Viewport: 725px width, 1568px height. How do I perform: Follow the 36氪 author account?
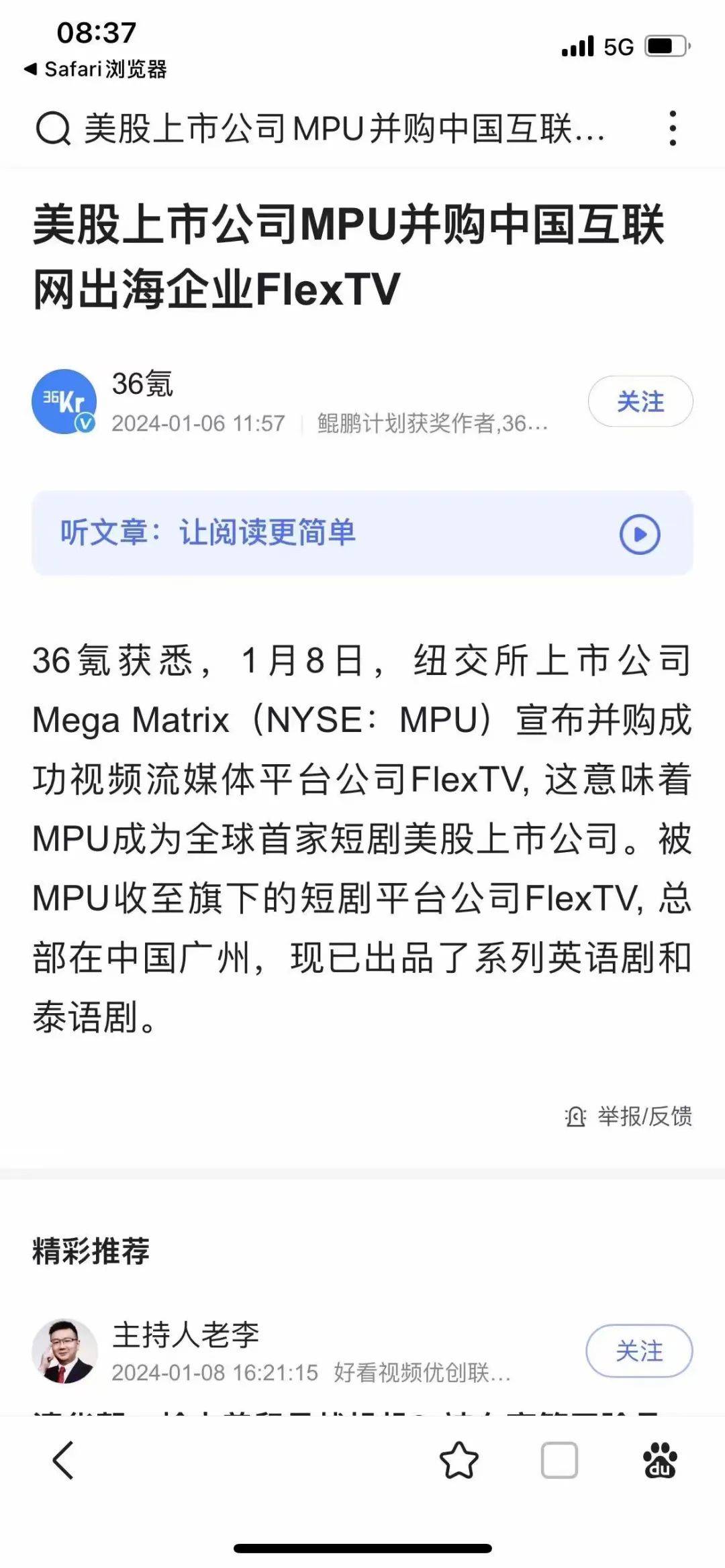coord(640,402)
